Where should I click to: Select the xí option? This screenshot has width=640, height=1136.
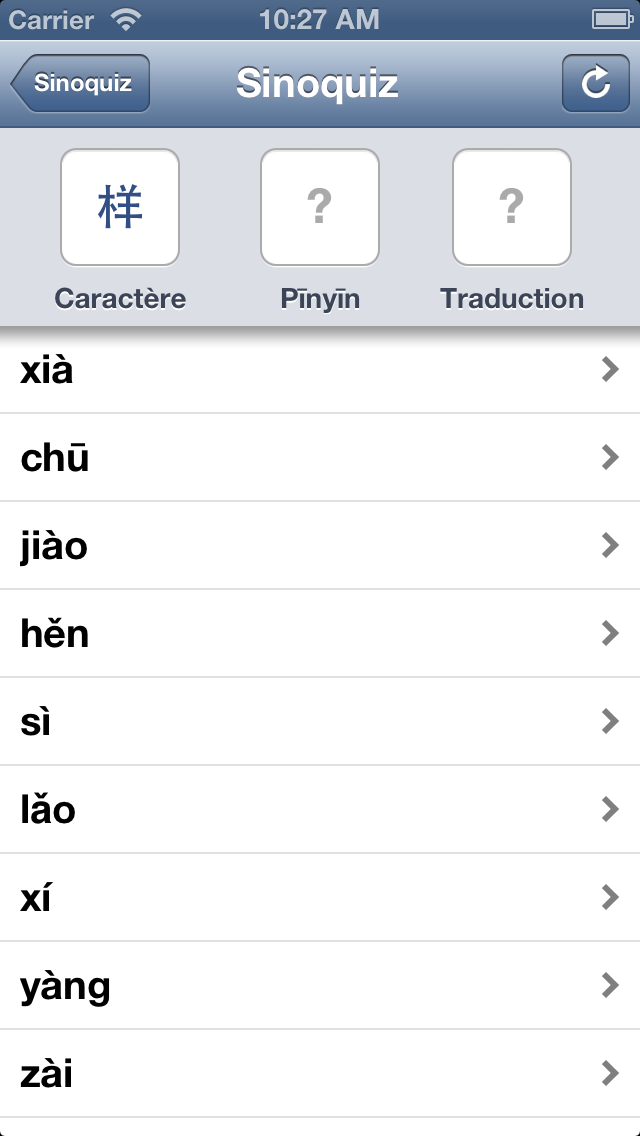pos(320,898)
